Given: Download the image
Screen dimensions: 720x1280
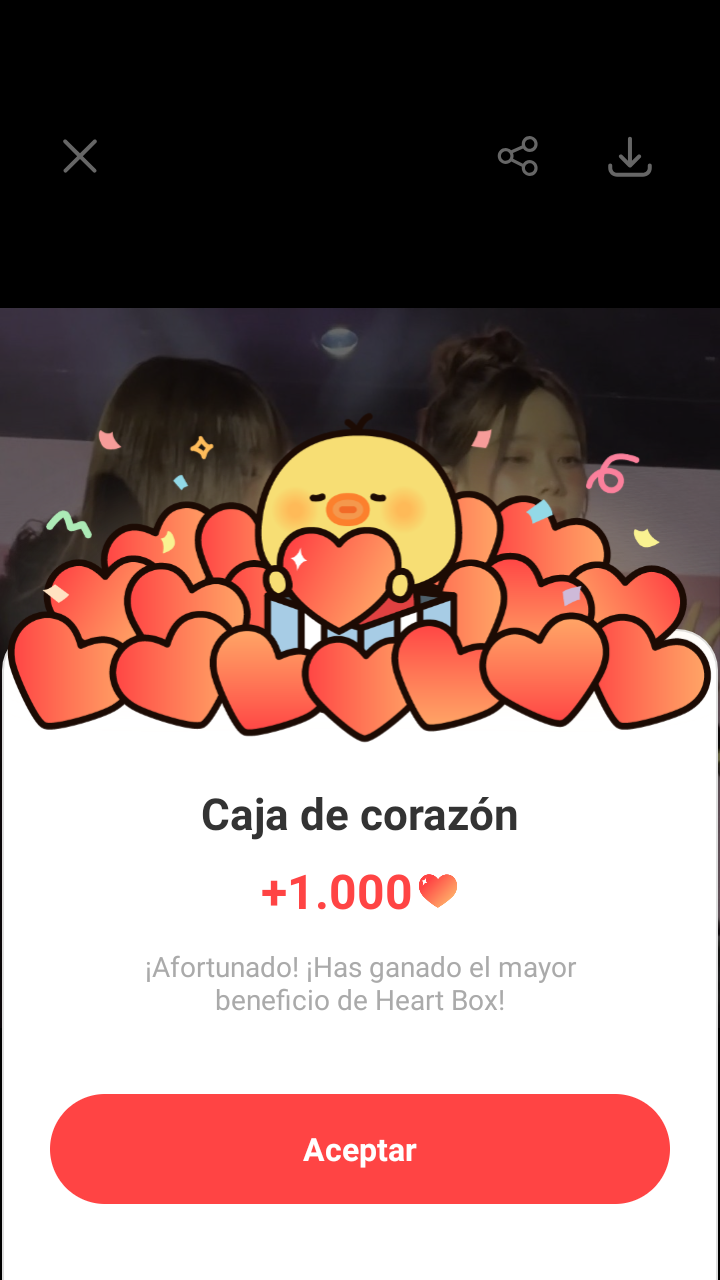Looking at the screenshot, I should point(630,157).
